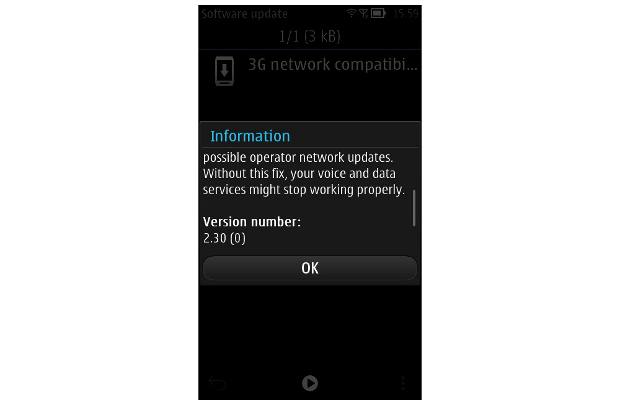This screenshot has width=620, height=400.
Task: Start the update with the play icon
Action: pyautogui.click(x=310, y=383)
